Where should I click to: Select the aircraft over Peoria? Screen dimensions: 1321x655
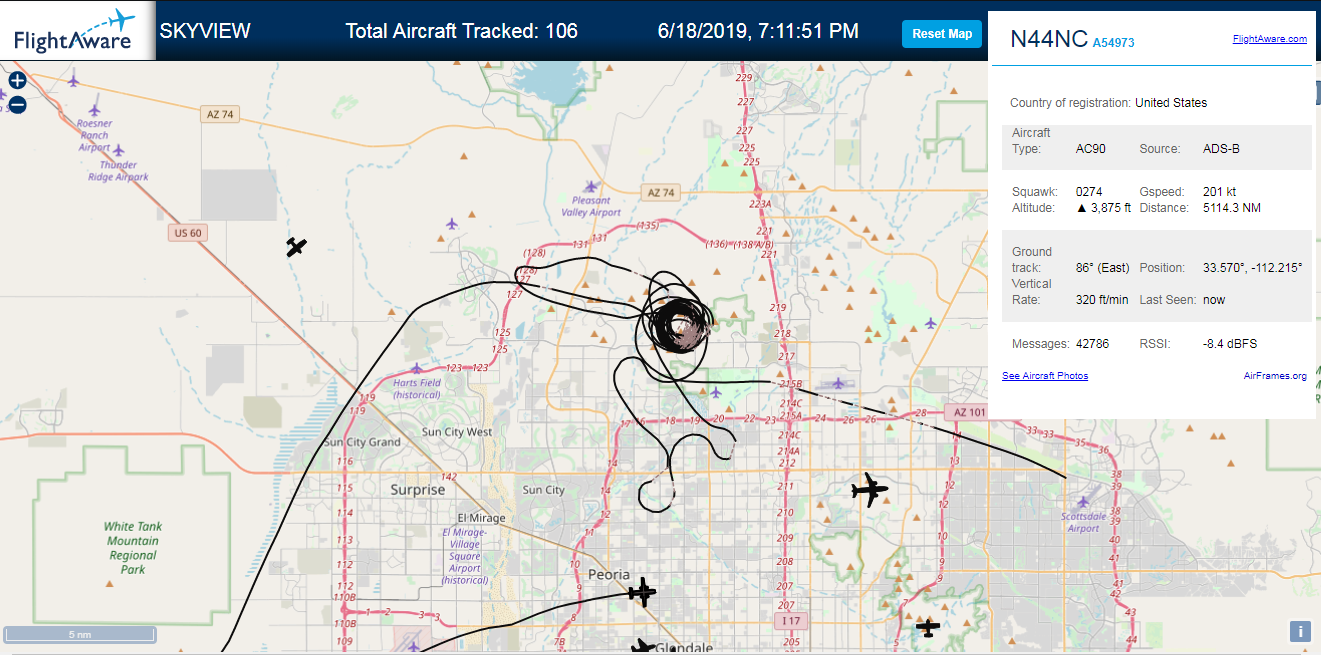tap(641, 593)
